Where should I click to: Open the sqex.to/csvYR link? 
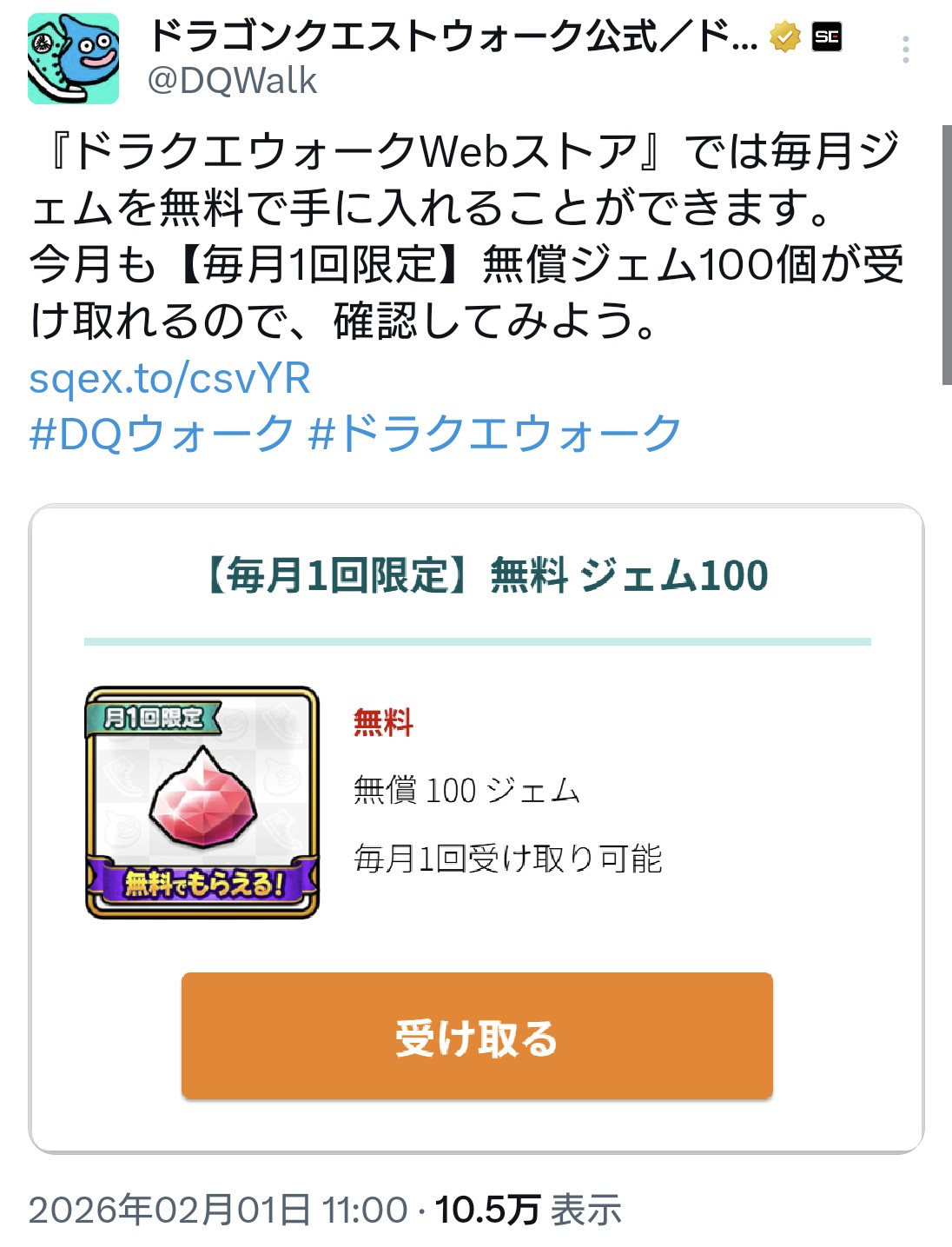pos(170,378)
